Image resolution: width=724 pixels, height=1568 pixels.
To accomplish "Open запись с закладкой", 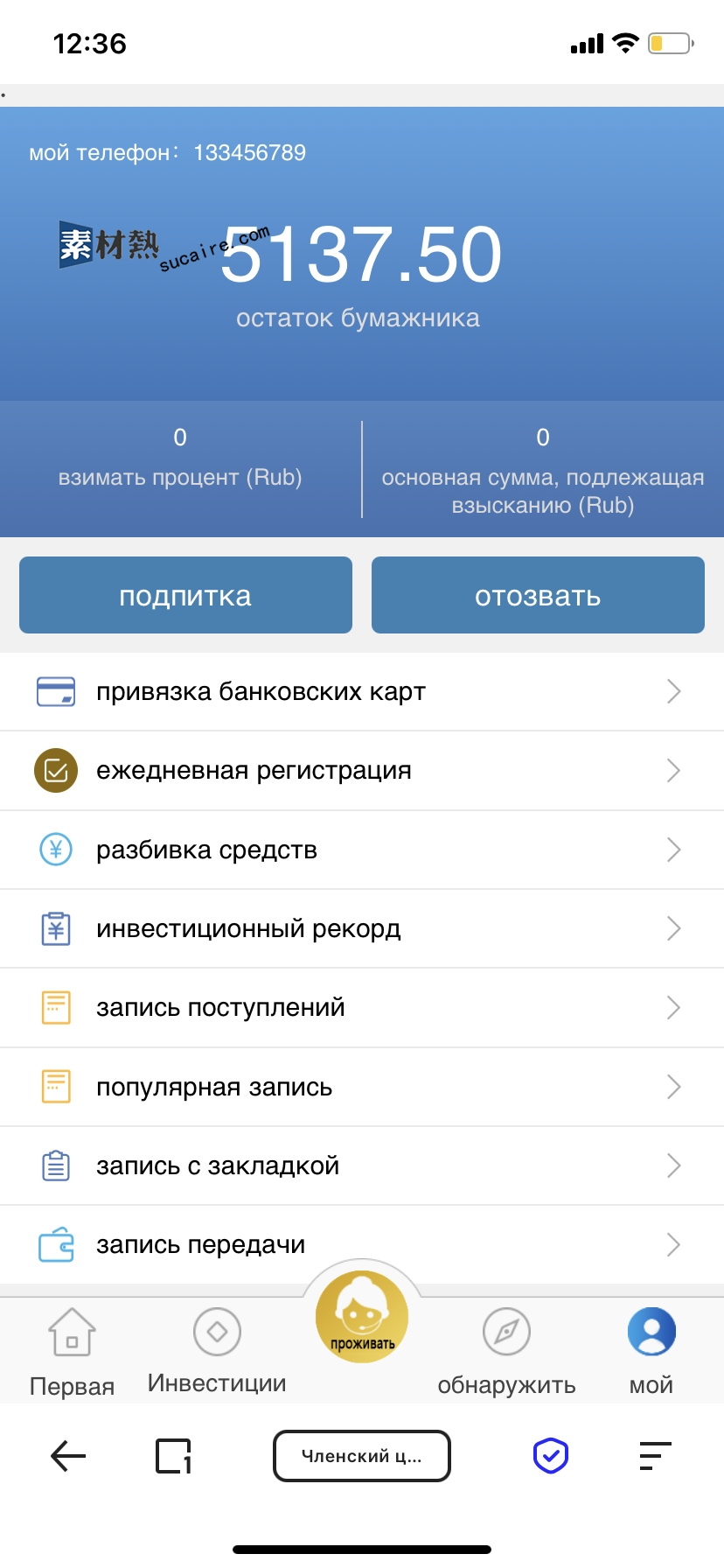I will (361, 1165).
